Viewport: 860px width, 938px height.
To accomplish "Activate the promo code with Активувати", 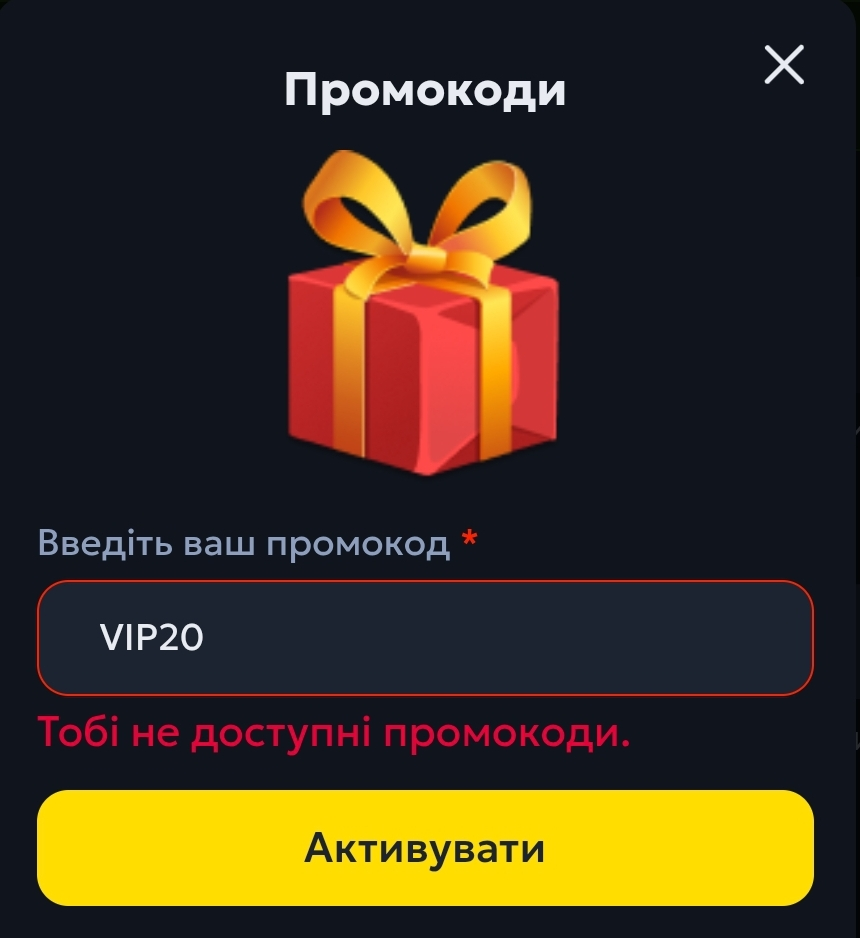I will [425, 848].
